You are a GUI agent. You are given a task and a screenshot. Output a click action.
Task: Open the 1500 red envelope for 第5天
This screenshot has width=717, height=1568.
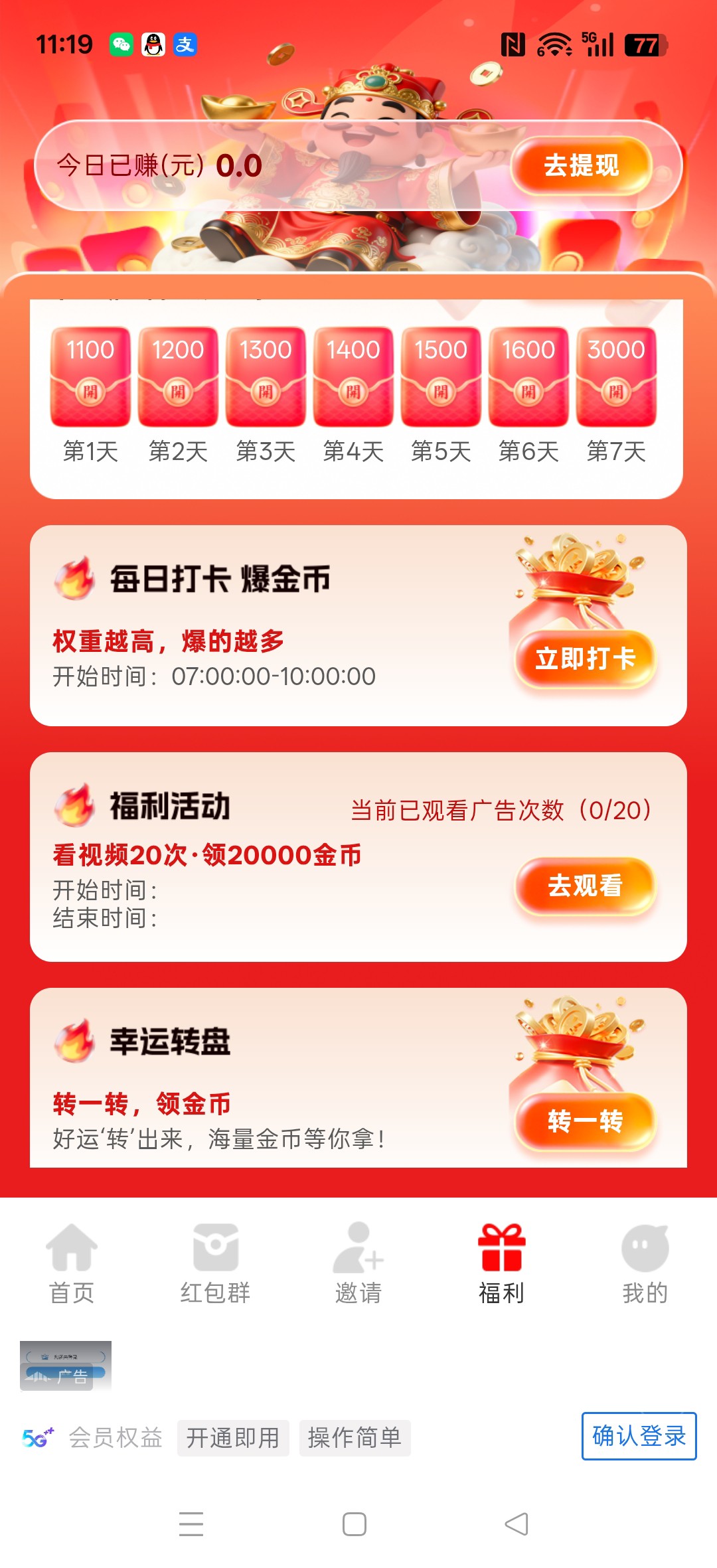click(441, 376)
